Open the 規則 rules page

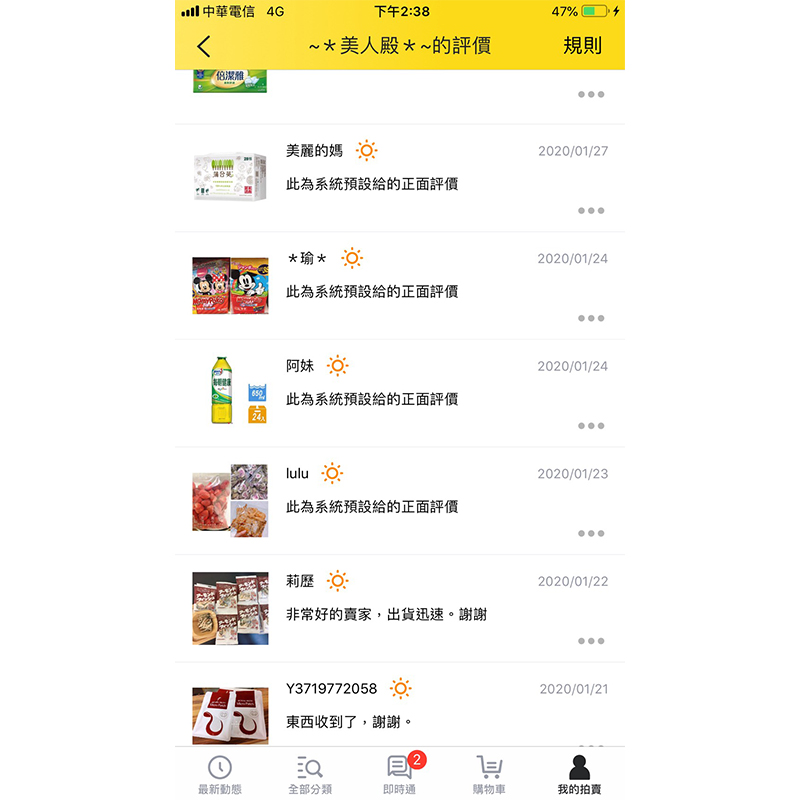pos(582,46)
